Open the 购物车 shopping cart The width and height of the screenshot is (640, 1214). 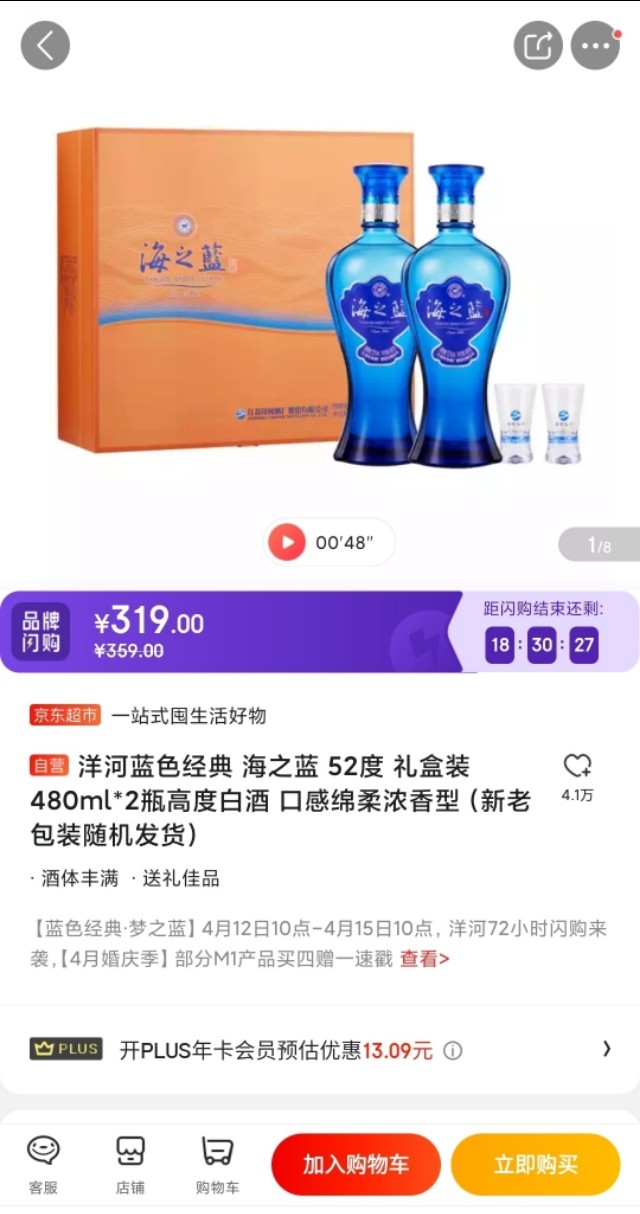(217, 1164)
